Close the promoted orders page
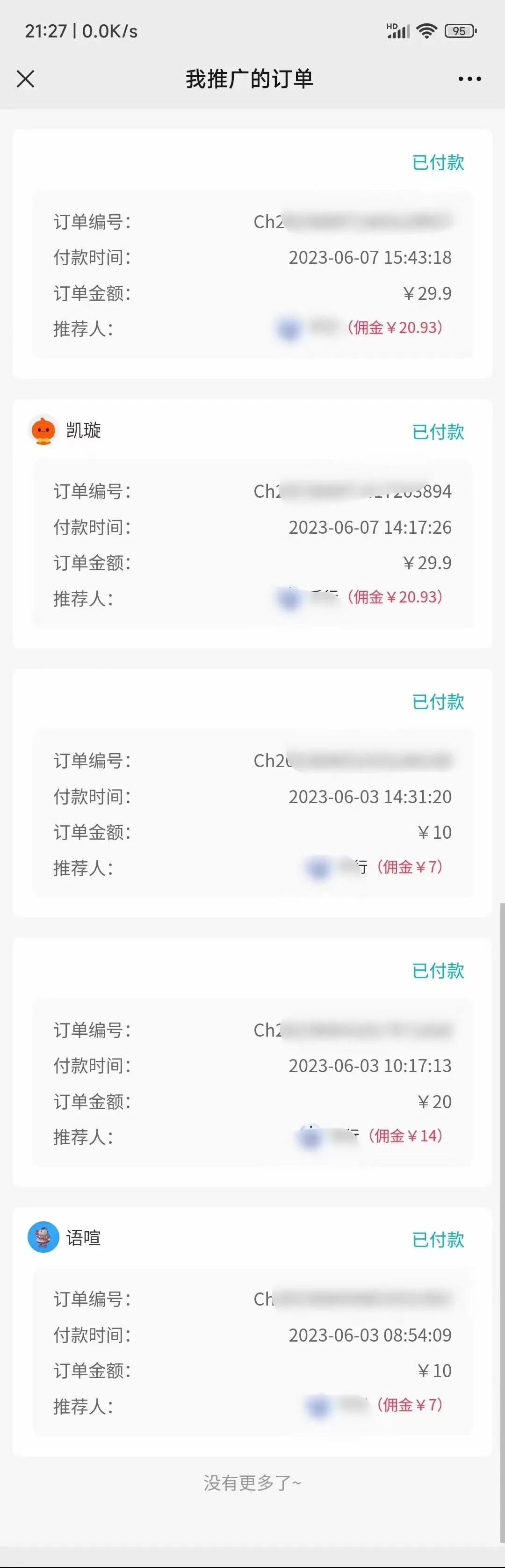Screen dimensions: 505x1568 coord(26,79)
